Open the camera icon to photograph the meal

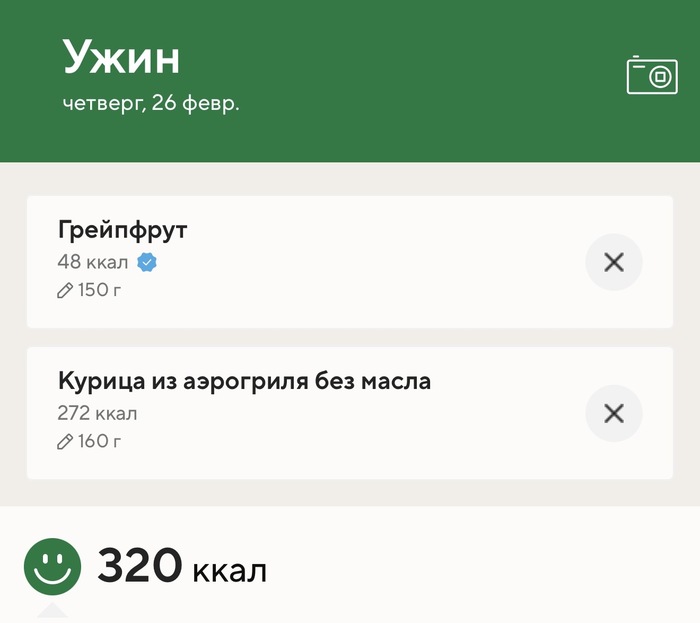(651, 75)
